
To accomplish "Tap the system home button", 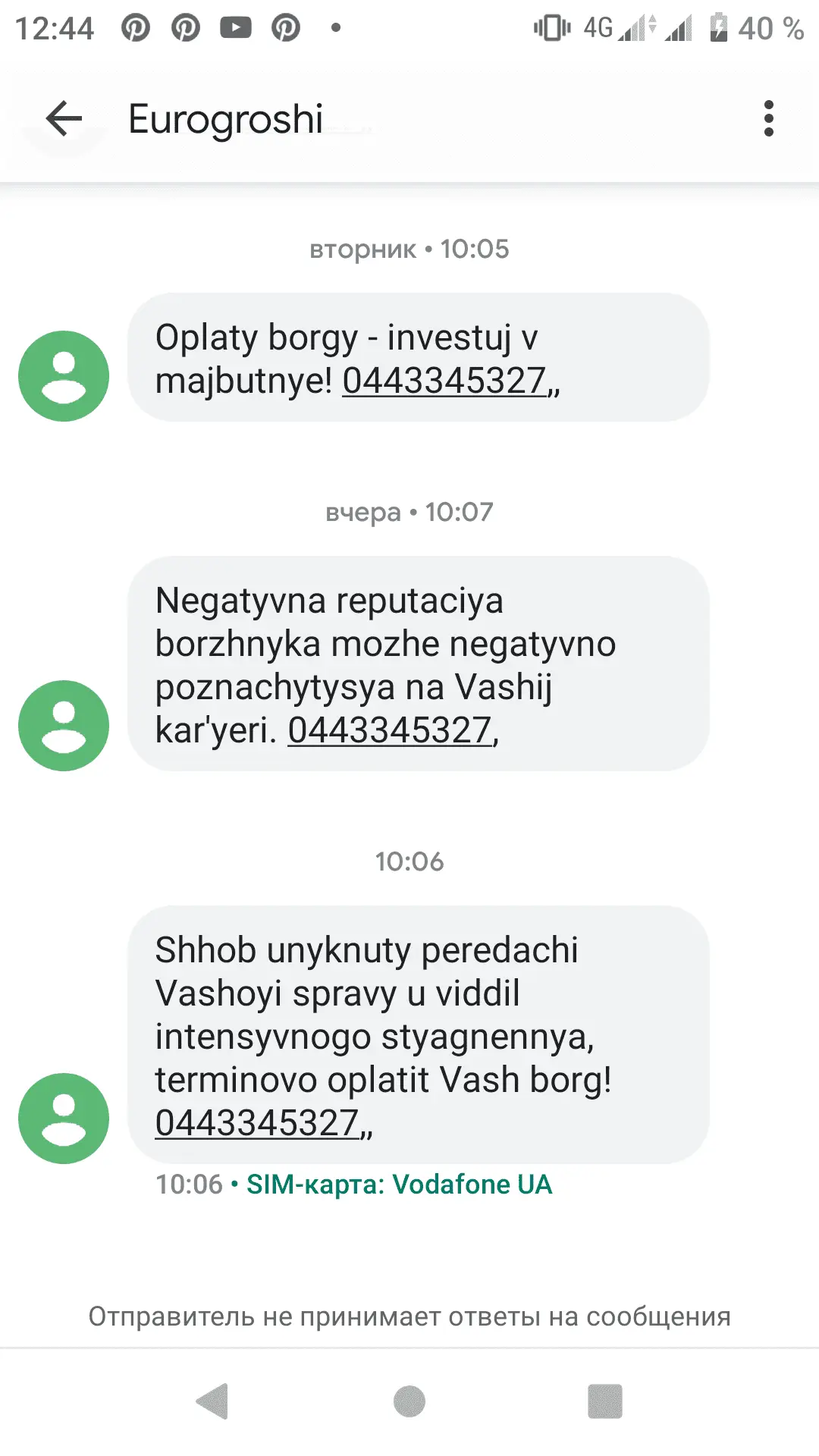I will 409,1401.
